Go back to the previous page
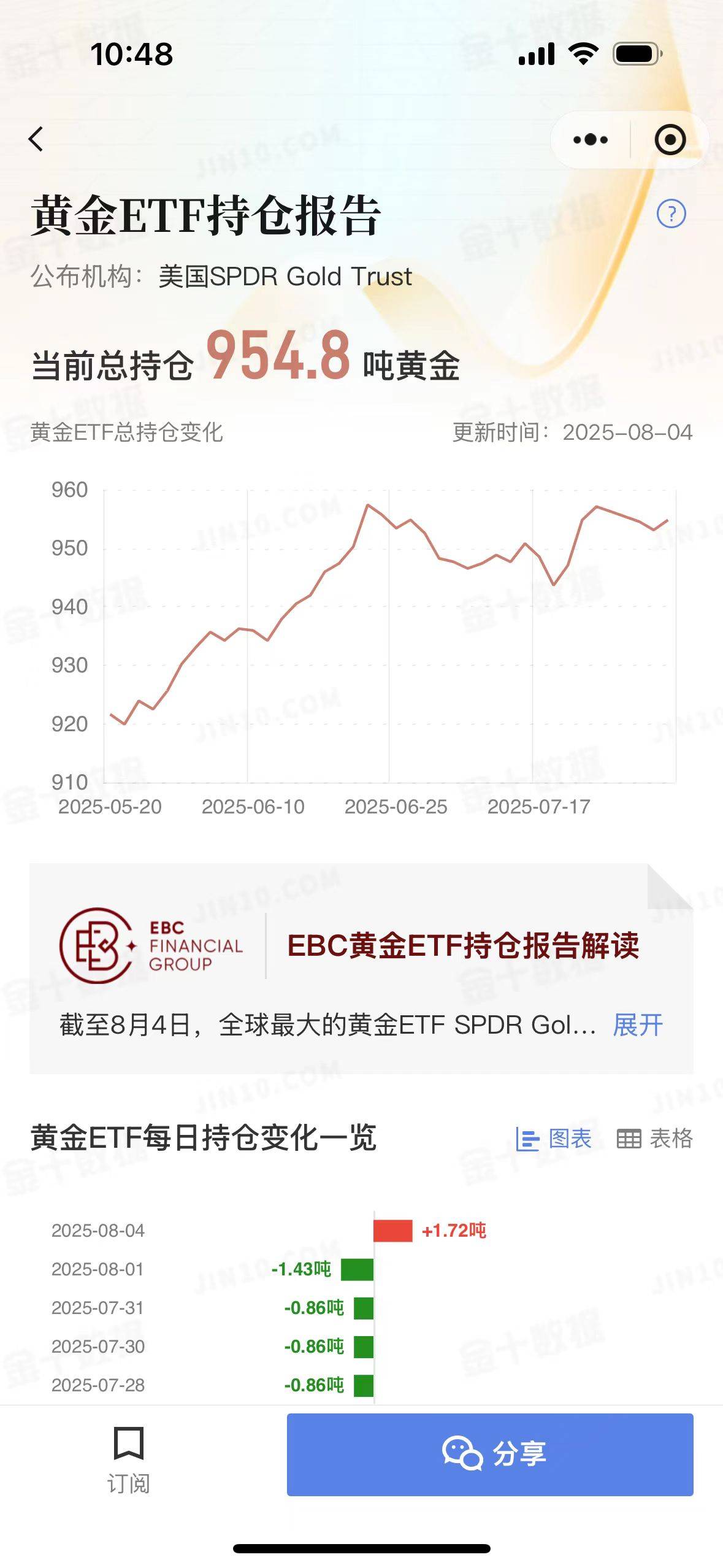Viewport: 723px width, 1568px height. 37,139
